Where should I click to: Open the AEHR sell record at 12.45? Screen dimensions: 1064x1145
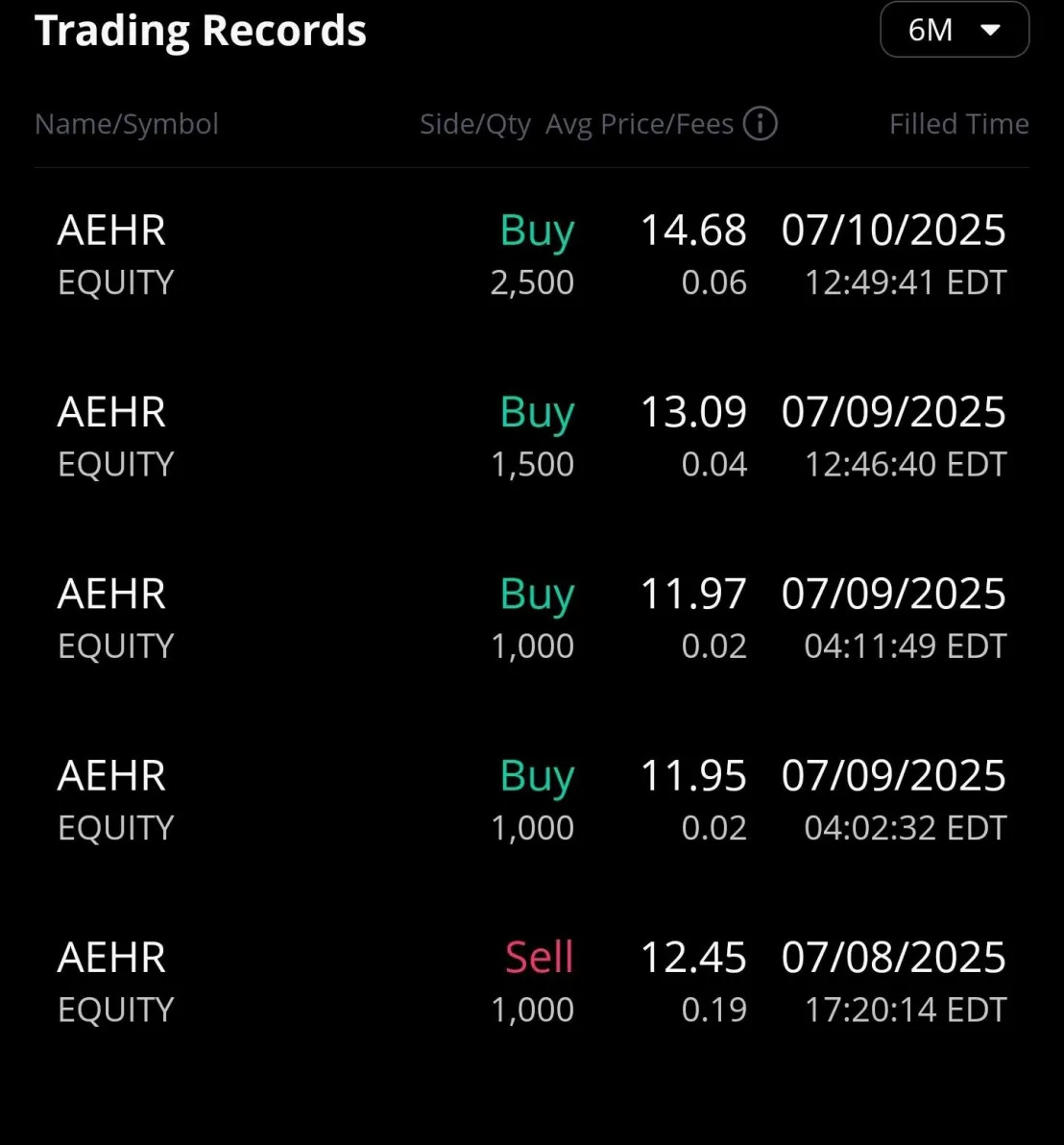531,981
